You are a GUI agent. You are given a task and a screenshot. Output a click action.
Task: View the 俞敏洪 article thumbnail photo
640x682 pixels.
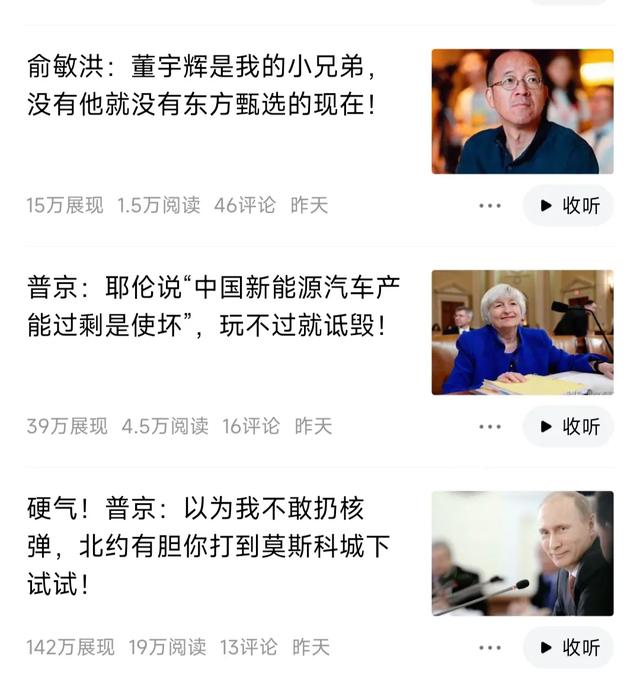[522, 112]
